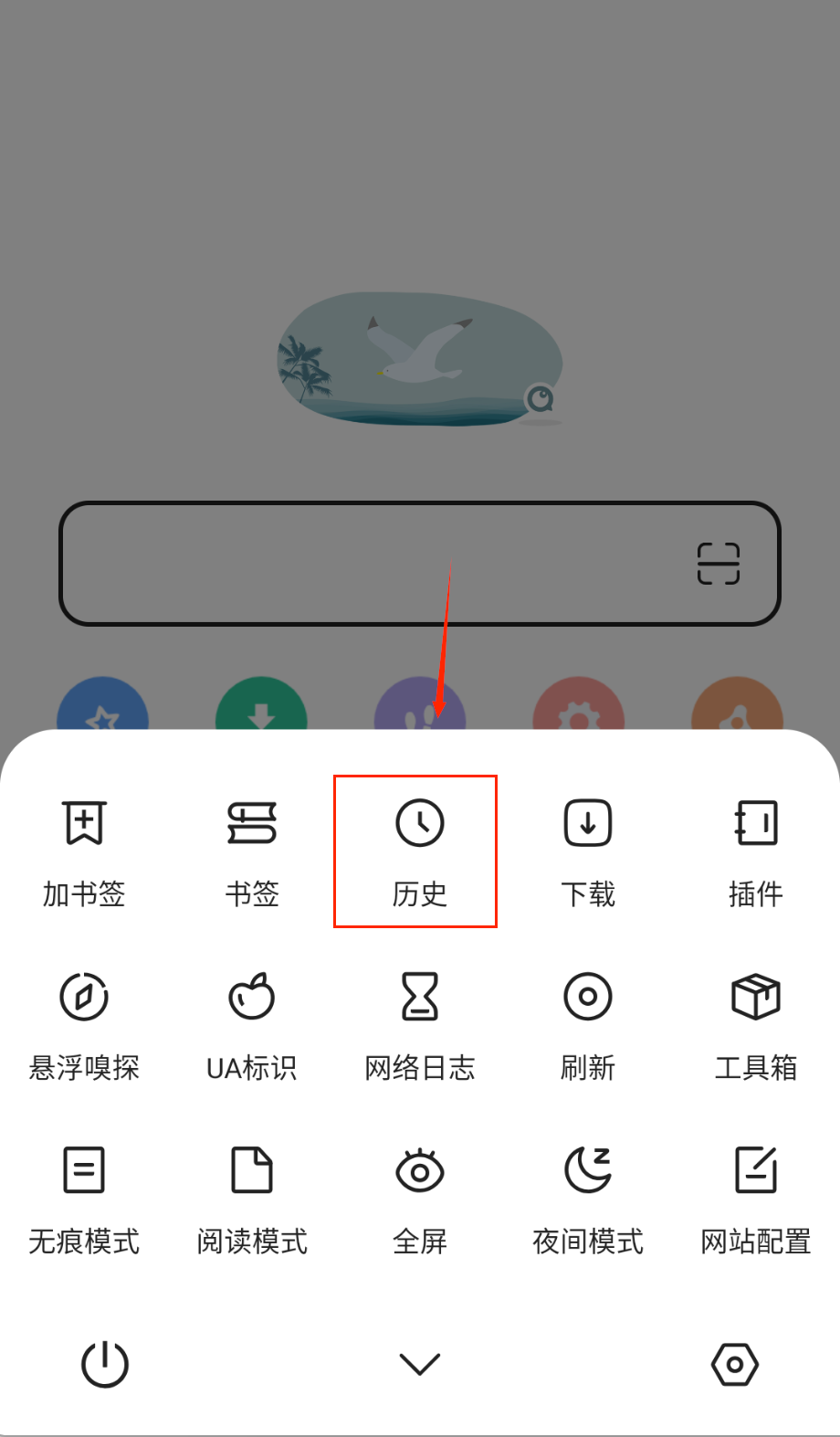View the 网络日志 network log
This screenshot has height=1437, width=840.
tap(419, 1025)
